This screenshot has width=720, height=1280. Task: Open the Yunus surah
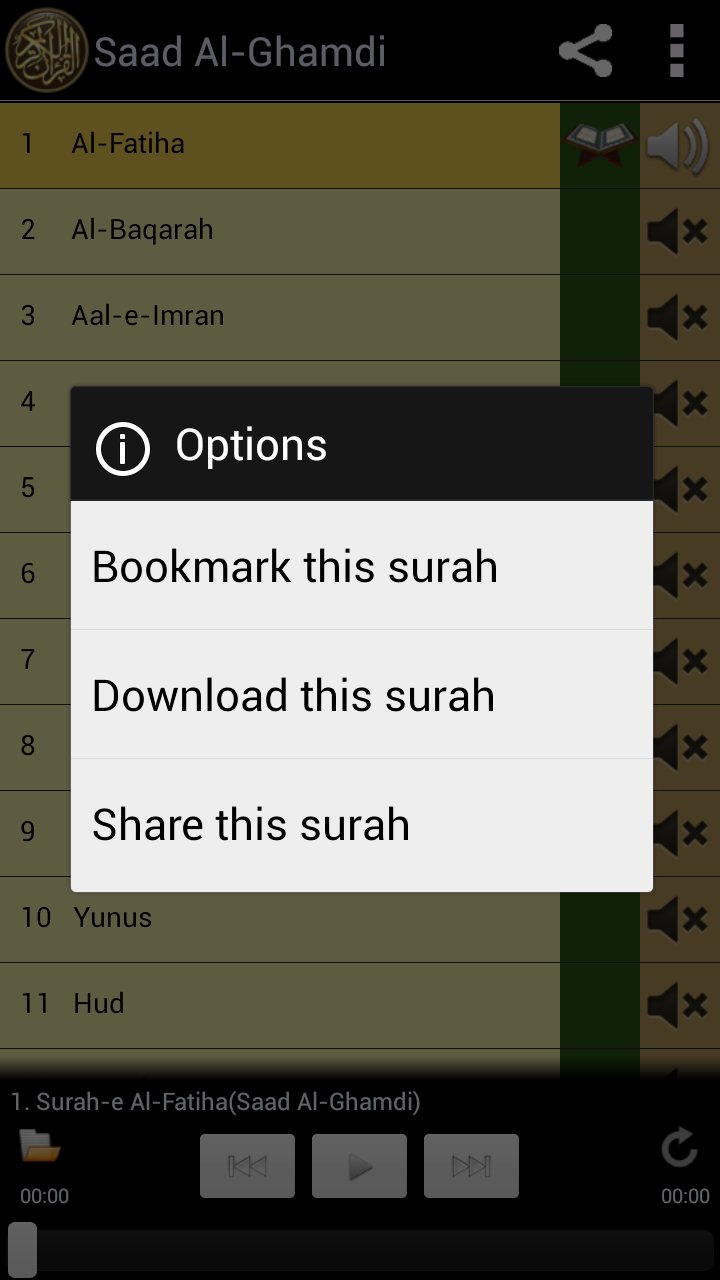(280, 919)
